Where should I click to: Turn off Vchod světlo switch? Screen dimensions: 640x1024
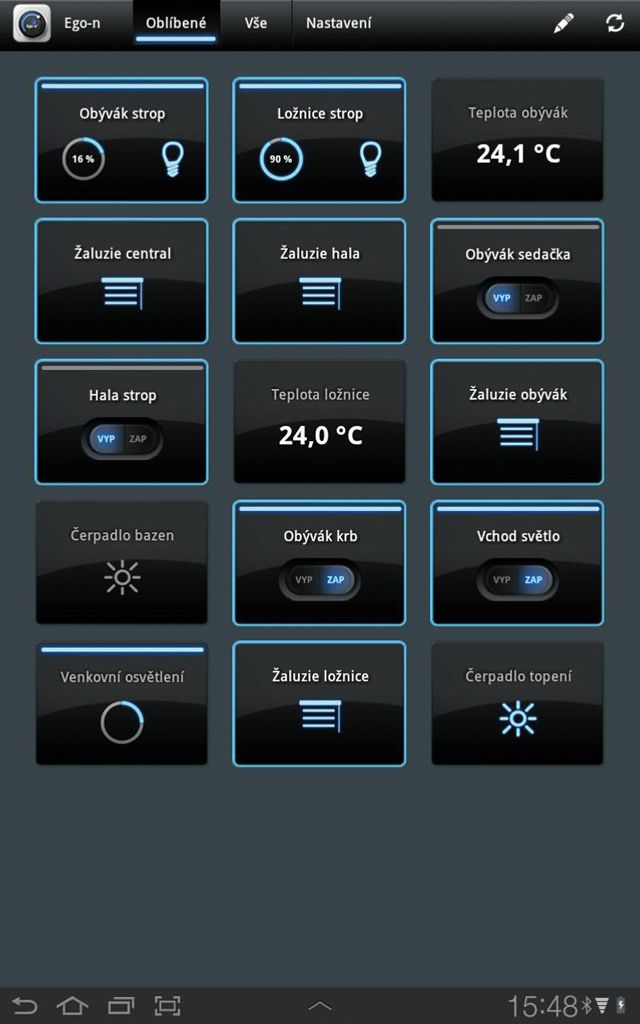pos(502,580)
